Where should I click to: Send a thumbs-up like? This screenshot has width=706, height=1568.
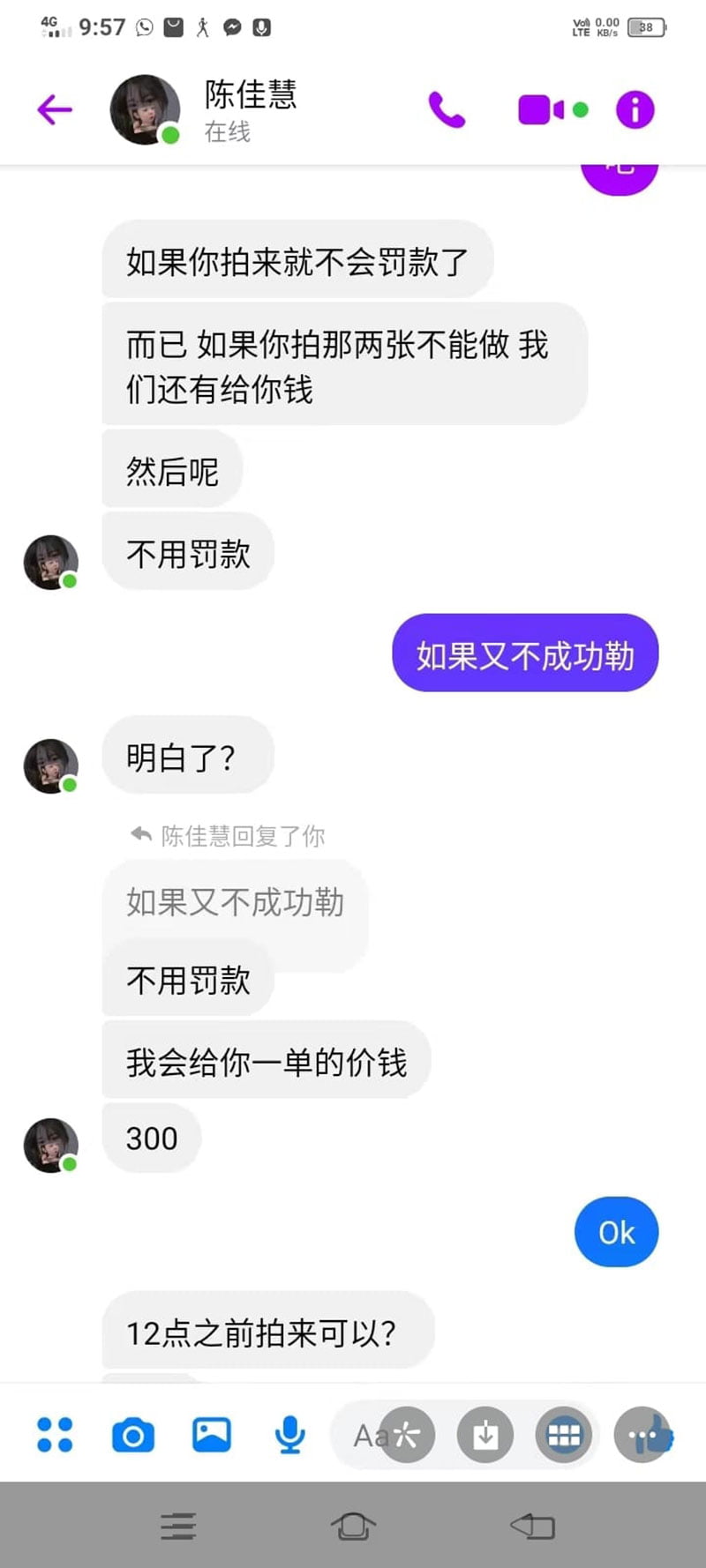tap(655, 1435)
